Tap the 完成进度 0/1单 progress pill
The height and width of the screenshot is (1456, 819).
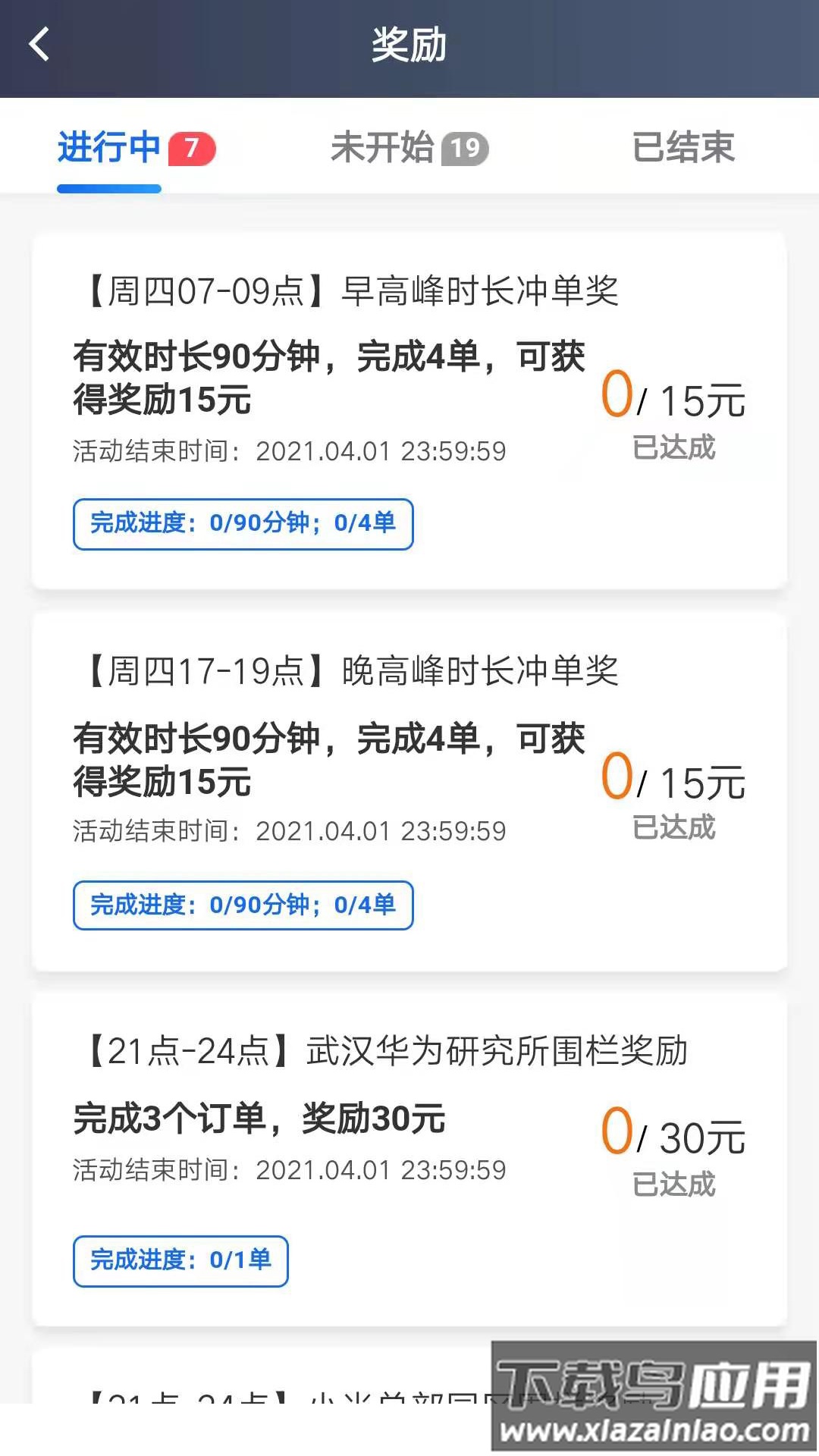[179, 1261]
